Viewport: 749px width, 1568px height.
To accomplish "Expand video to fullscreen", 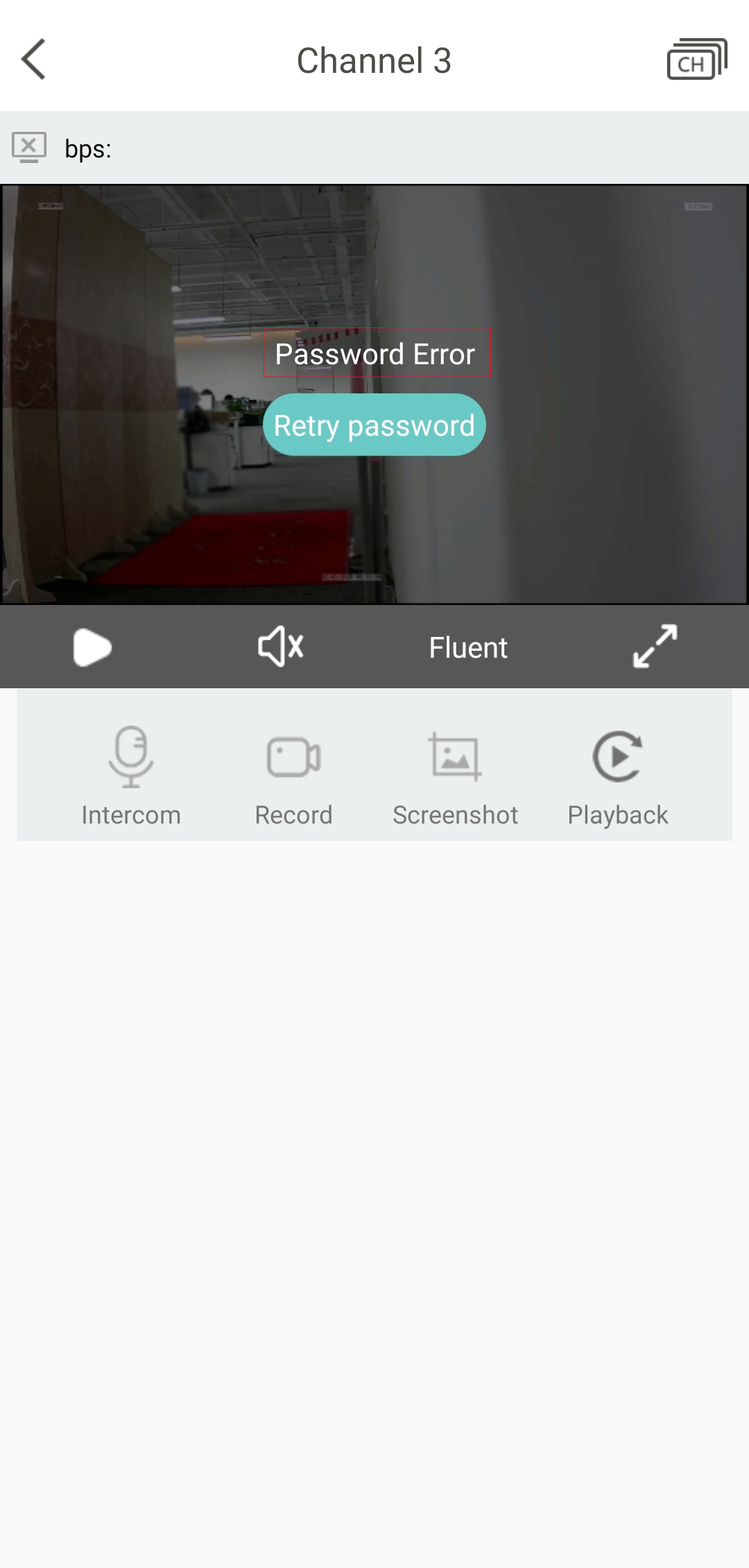I will [655, 647].
